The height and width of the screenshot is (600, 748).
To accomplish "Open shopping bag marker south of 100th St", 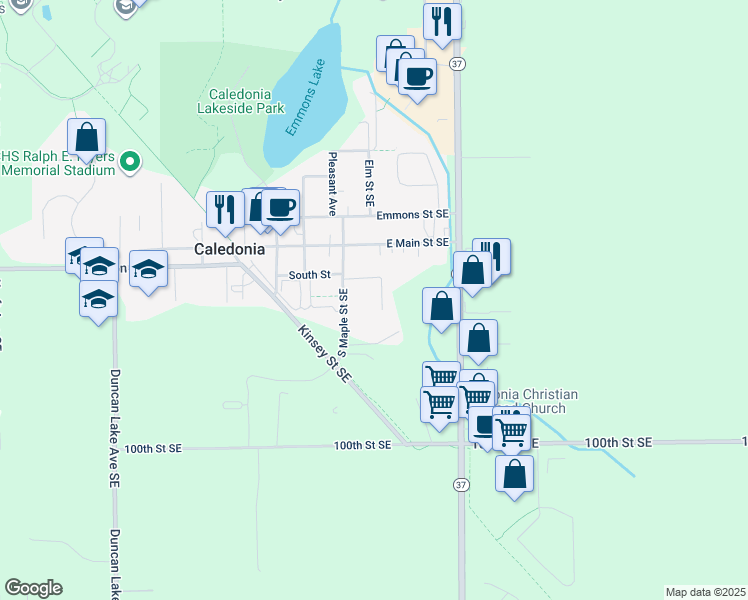I will (514, 474).
